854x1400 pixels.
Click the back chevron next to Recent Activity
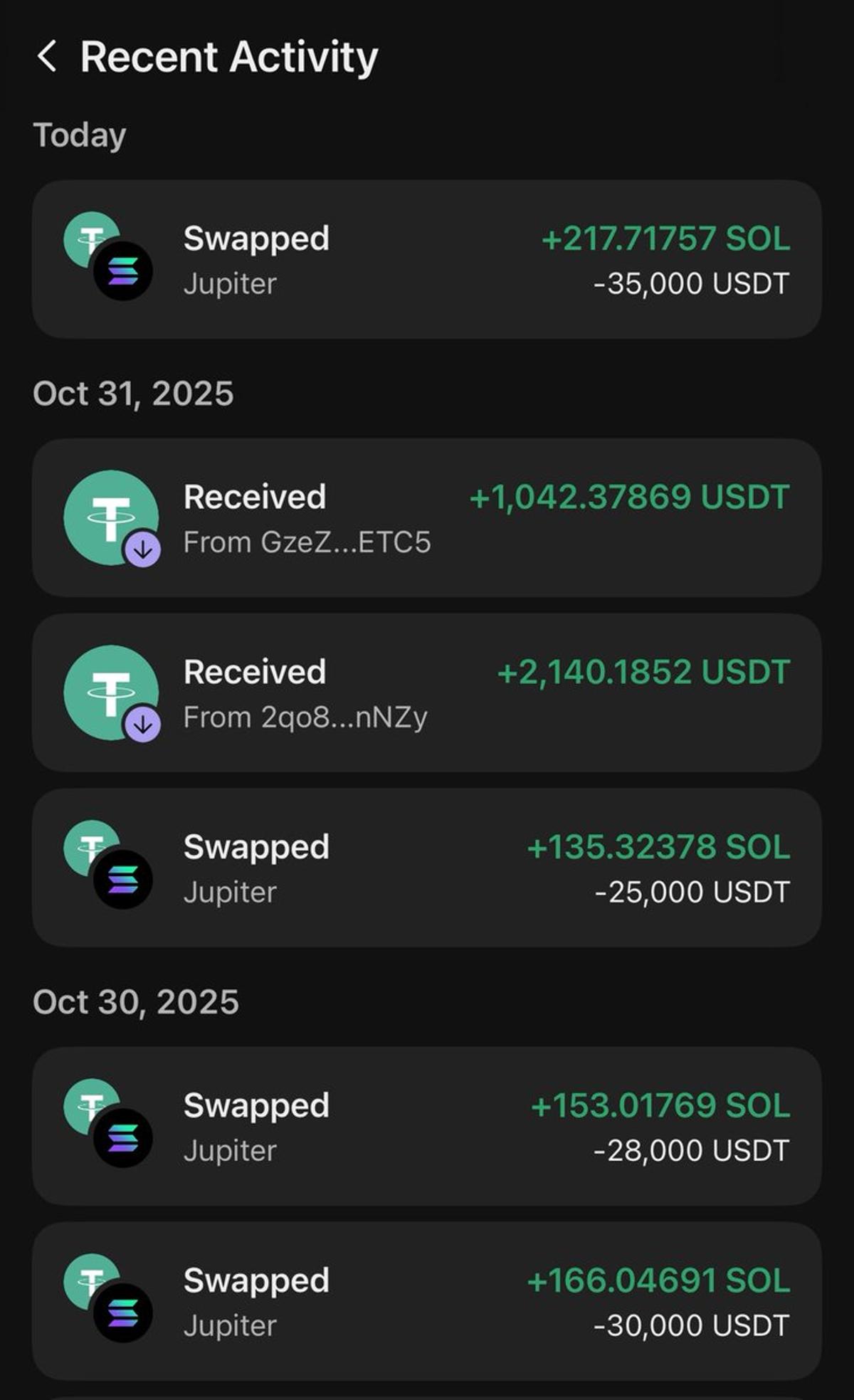pos(48,56)
